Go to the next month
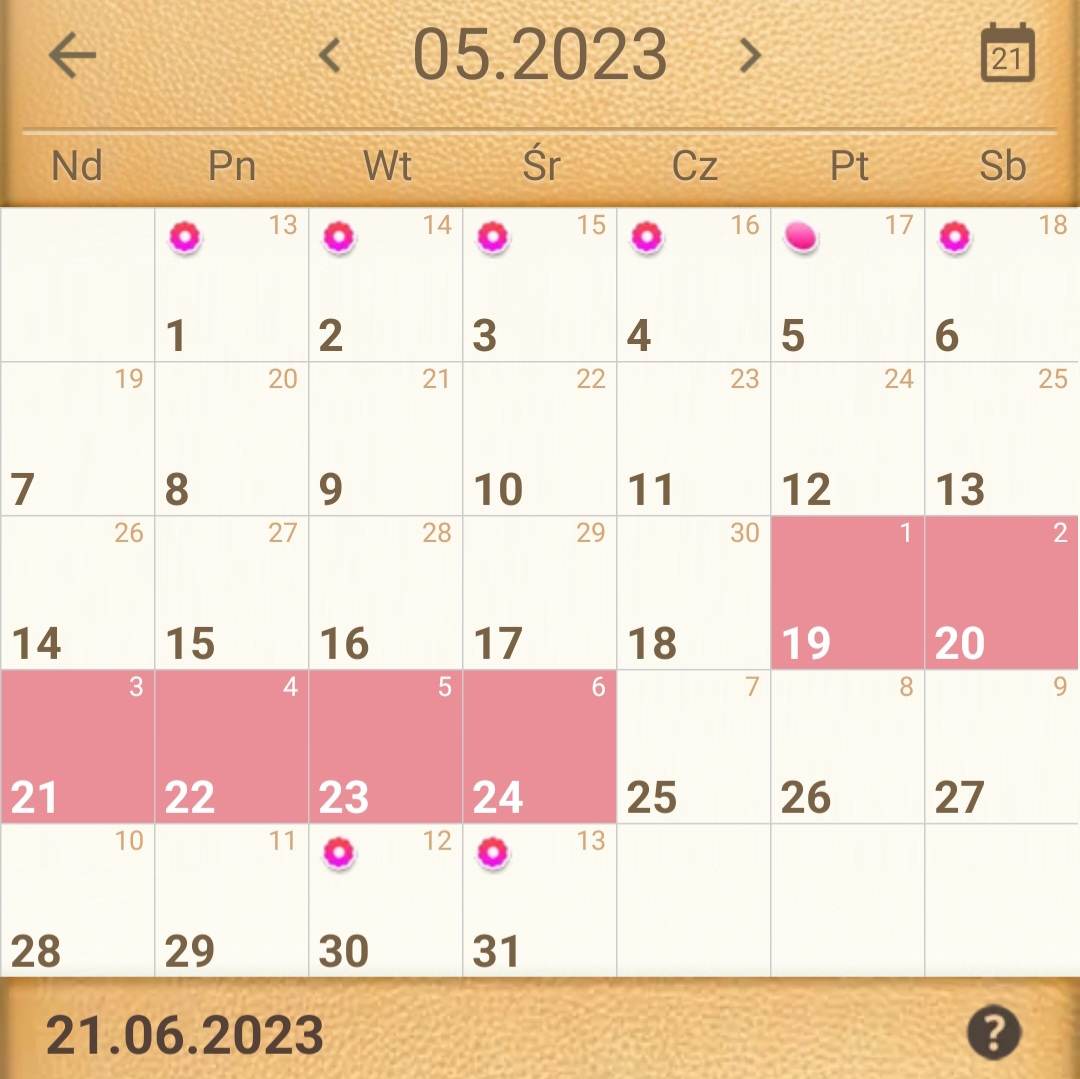Viewport: 1080px width, 1079px height. click(x=750, y=55)
